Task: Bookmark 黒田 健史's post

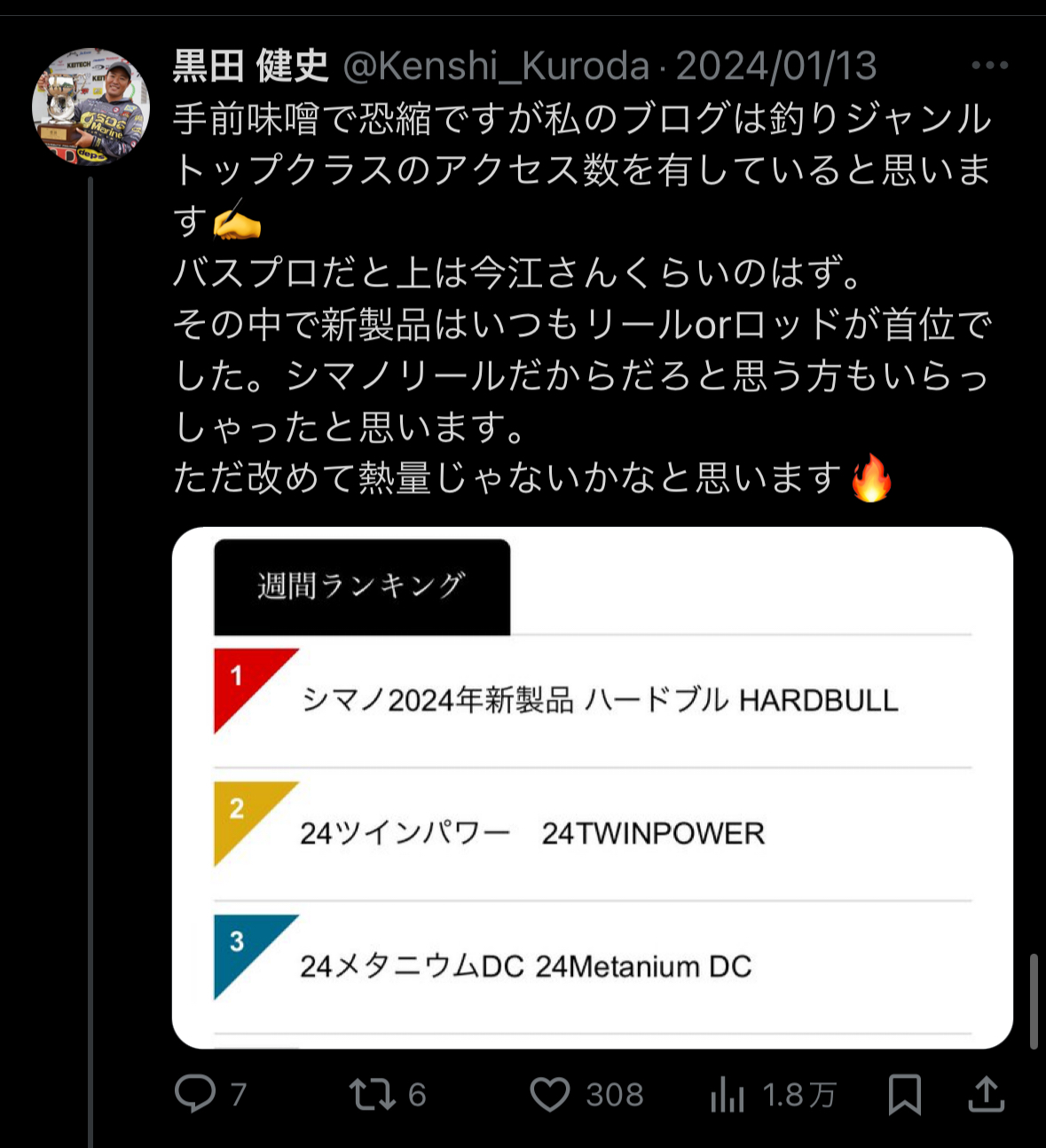Action: point(904,1094)
